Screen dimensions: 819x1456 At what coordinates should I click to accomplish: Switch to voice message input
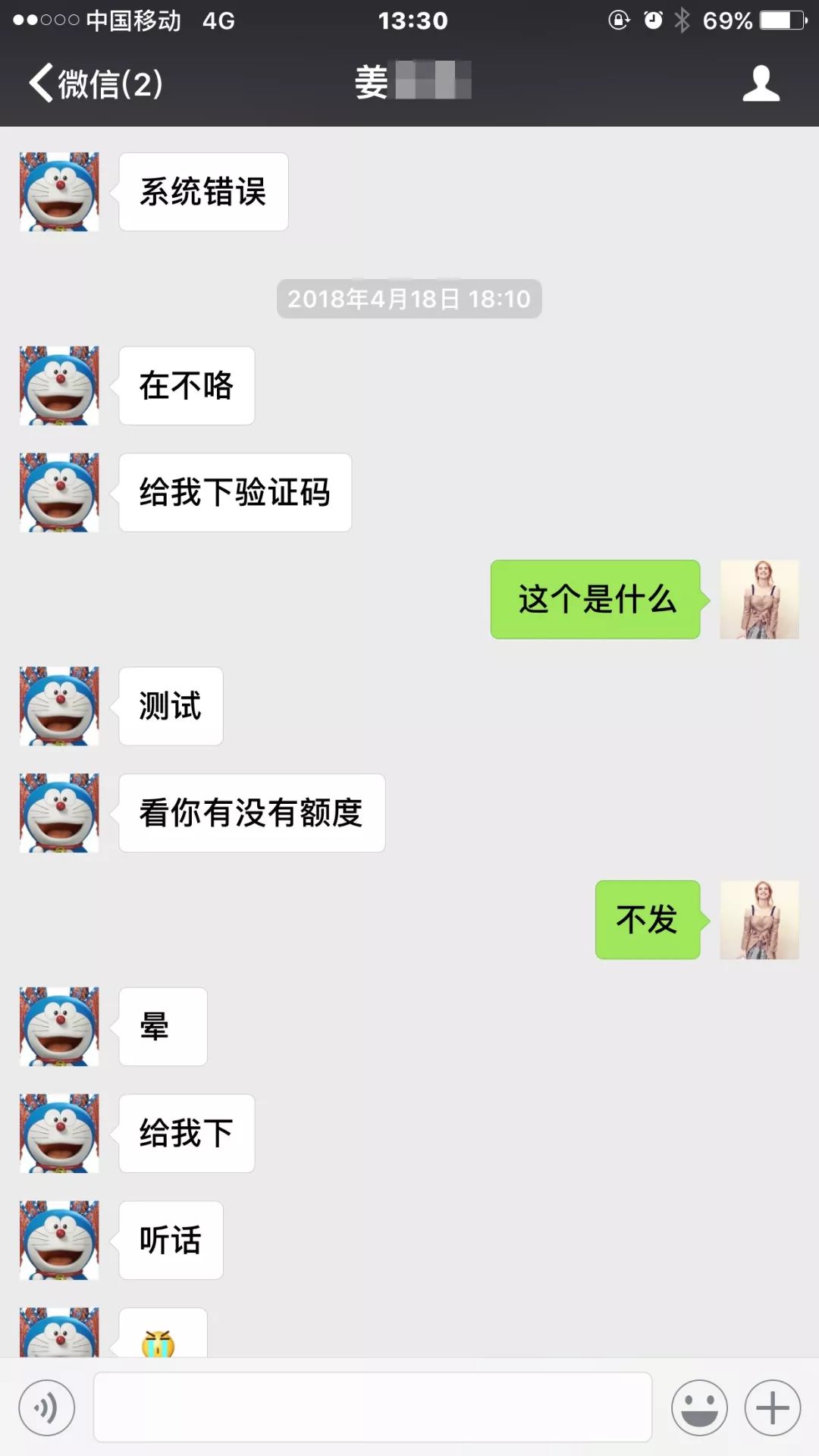(47, 1408)
